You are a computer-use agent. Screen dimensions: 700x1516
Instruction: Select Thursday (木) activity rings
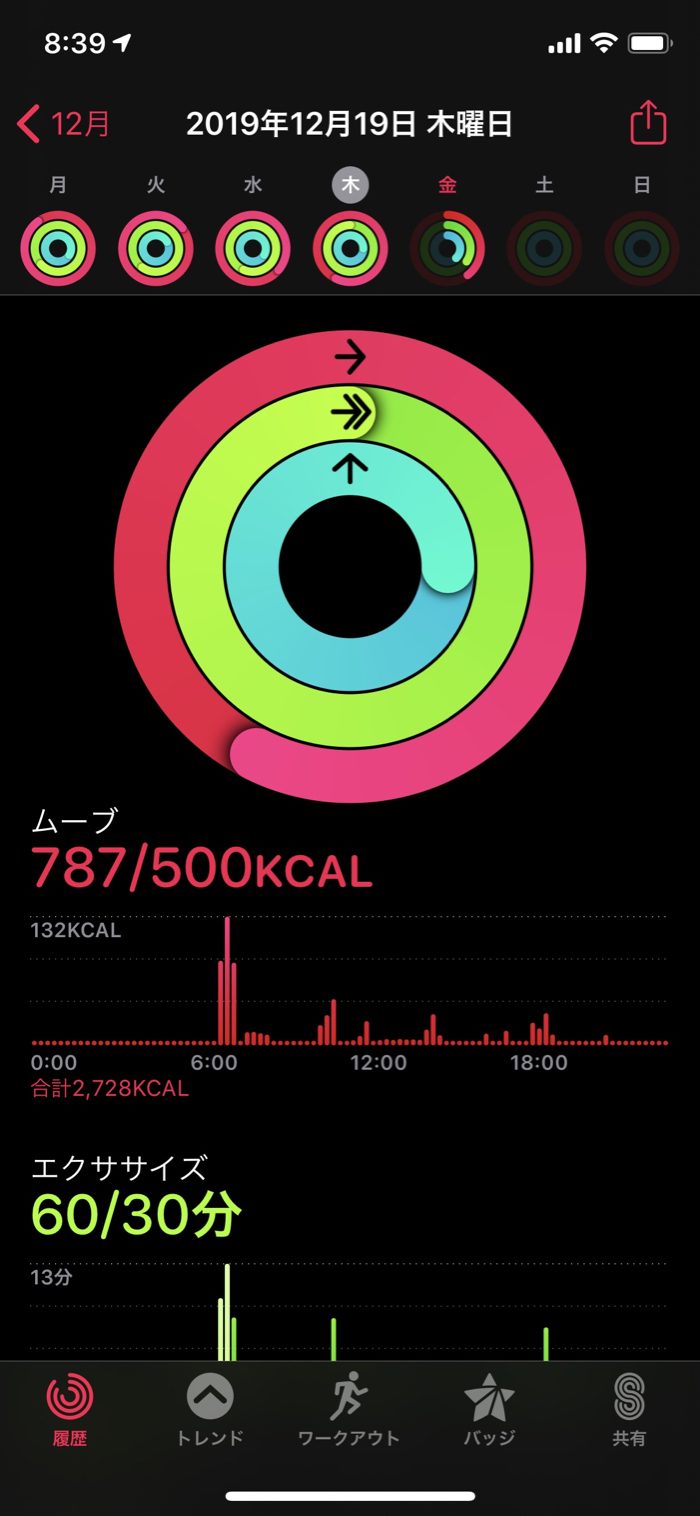[x=351, y=248]
